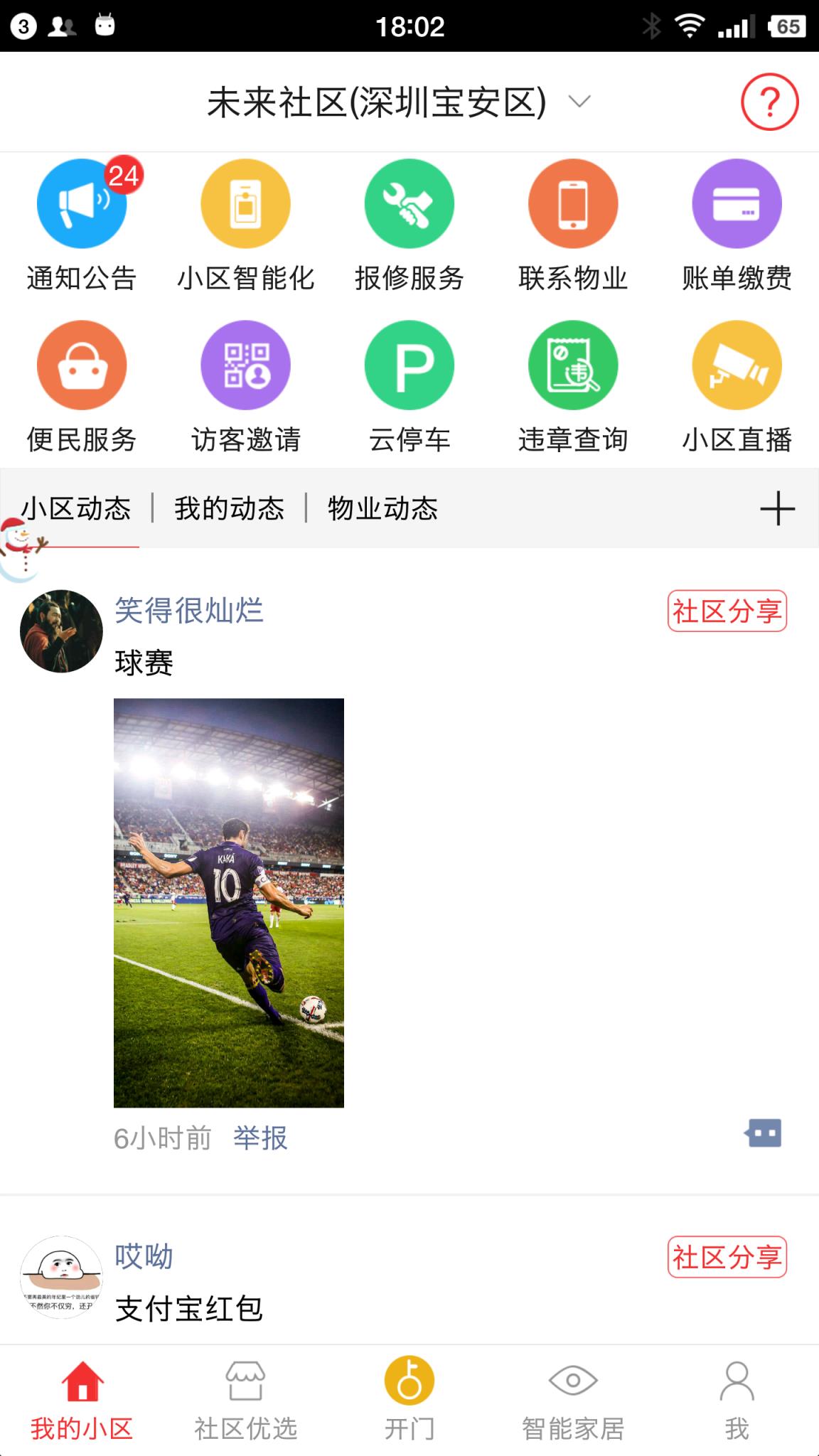Viewport: 819px width, 1456px height.
Task: Tap the 联系物业 contact property icon
Action: (x=573, y=203)
